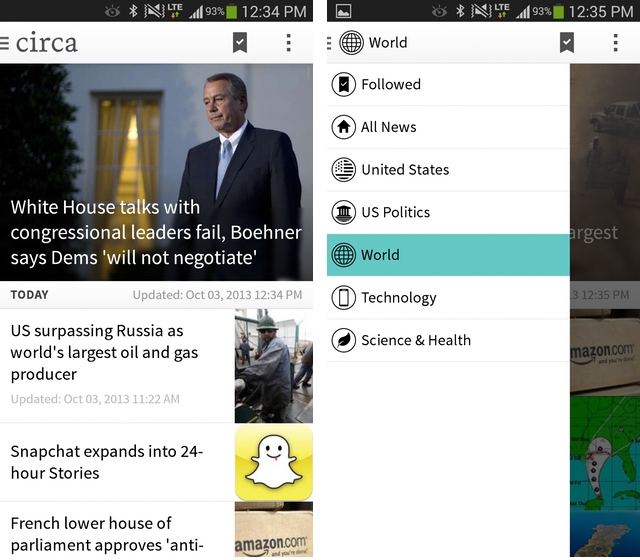Select the highlighted World category
The width and height of the screenshot is (640, 560).
(x=448, y=255)
